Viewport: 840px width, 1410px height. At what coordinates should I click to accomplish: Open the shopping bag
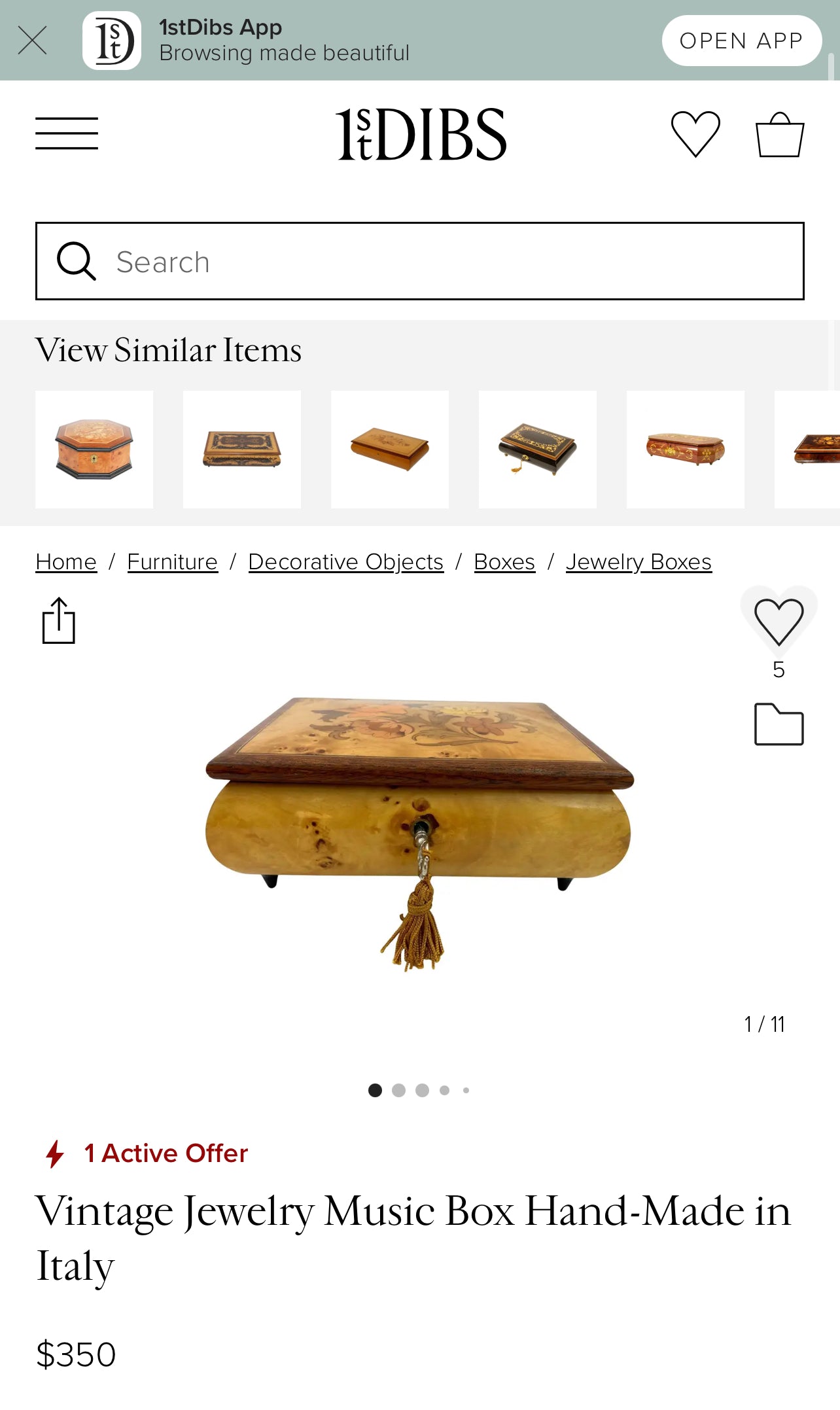779,135
